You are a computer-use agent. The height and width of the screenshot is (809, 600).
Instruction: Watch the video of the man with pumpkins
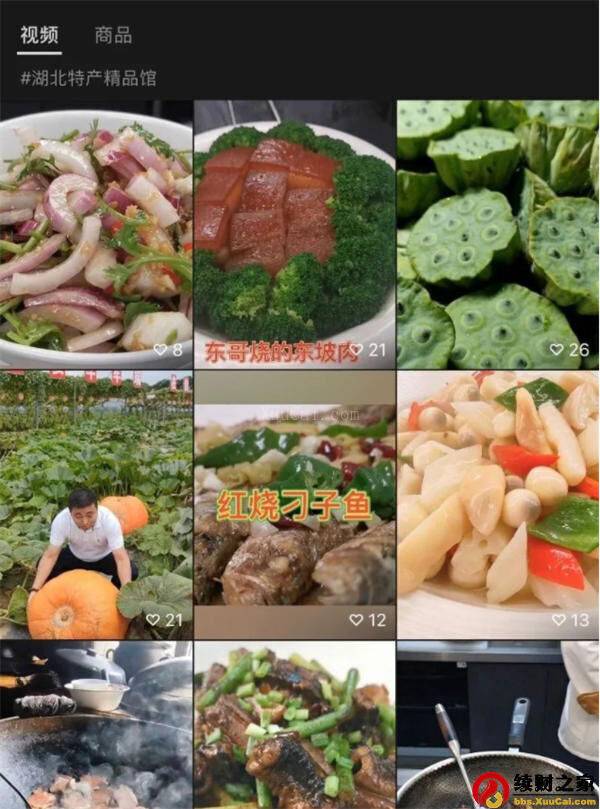click(x=96, y=505)
